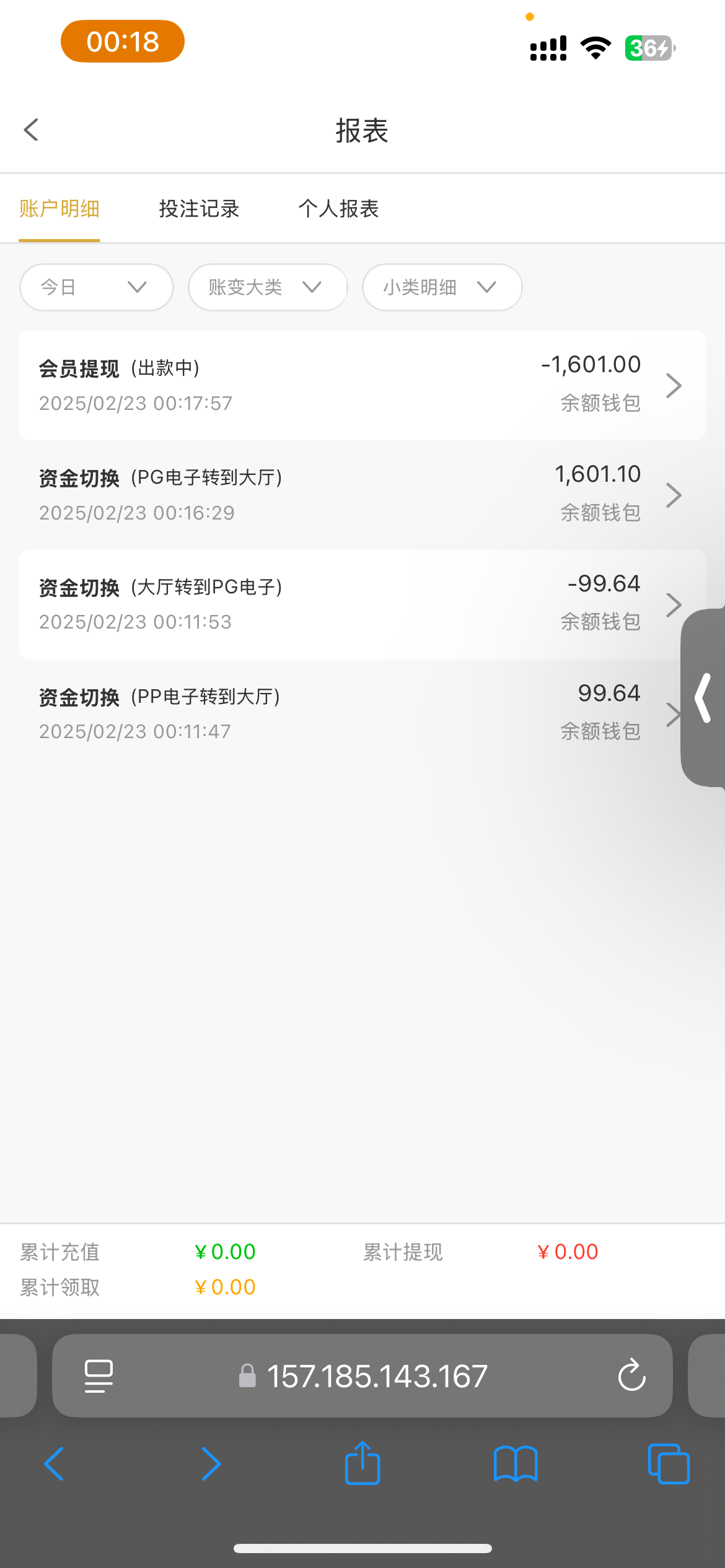Reload the page in the browser
Screen dimensions: 725x1568
pyautogui.click(x=631, y=1376)
